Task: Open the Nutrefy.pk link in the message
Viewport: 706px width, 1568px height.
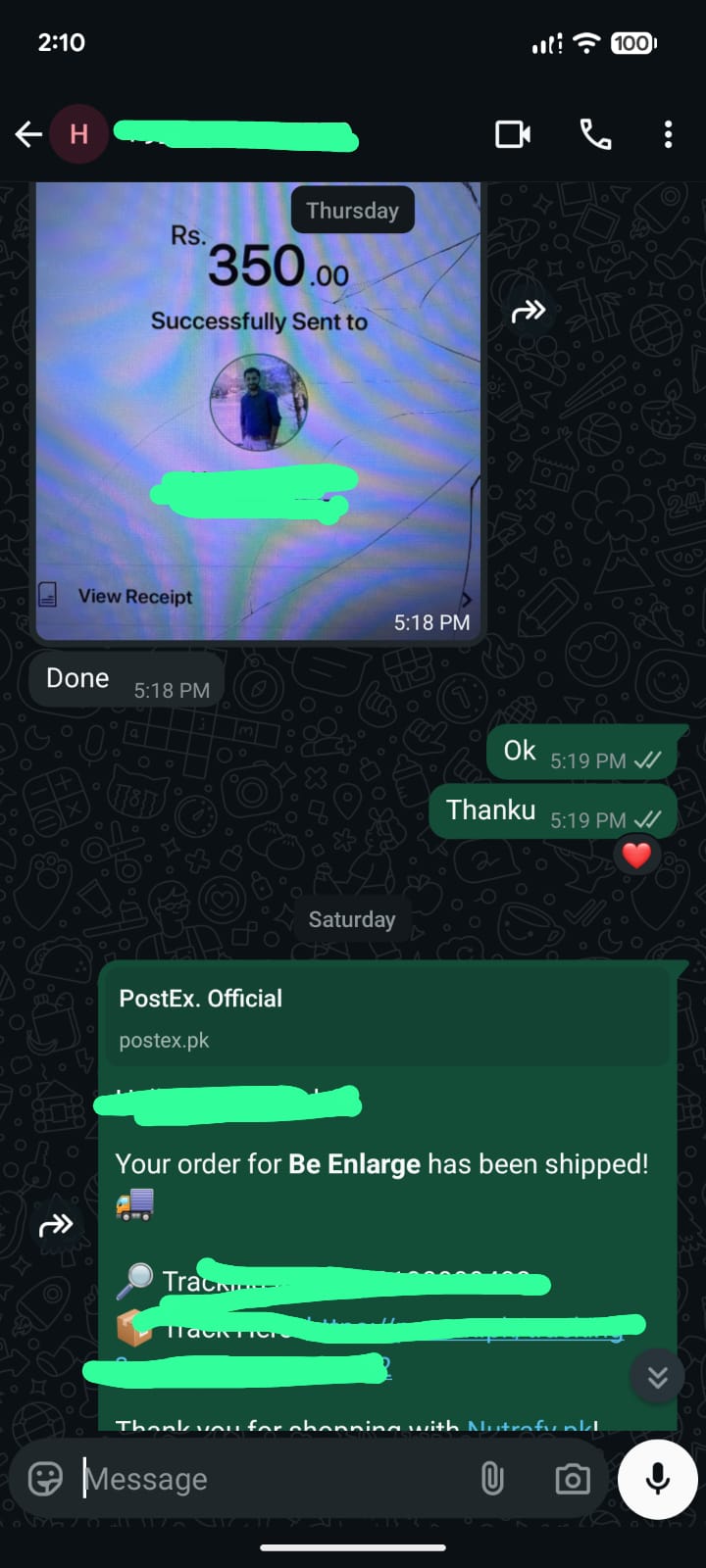Action: click(x=529, y=1425)
